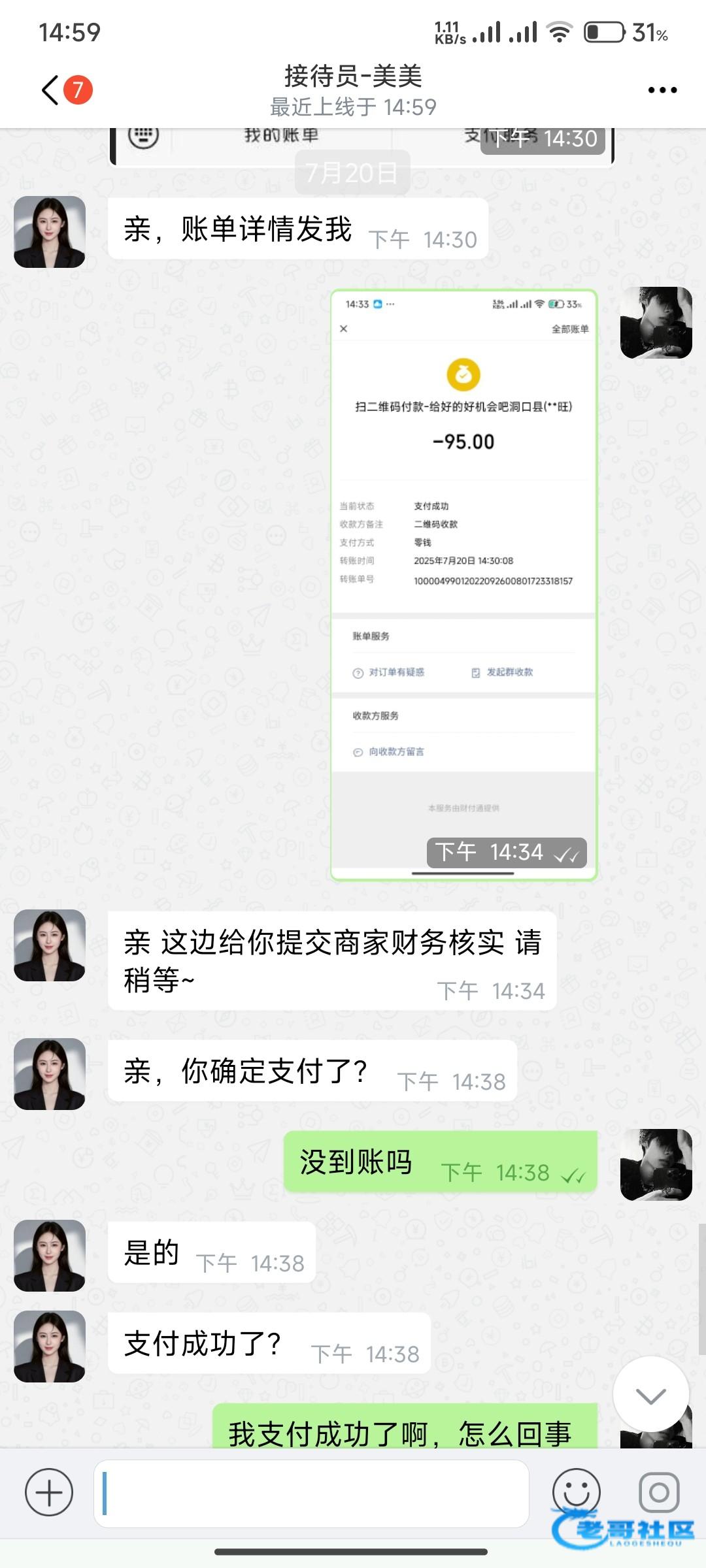706x1568 pixels.
Task: Open the three-dot overflow menu
Action: pos(662,90)
